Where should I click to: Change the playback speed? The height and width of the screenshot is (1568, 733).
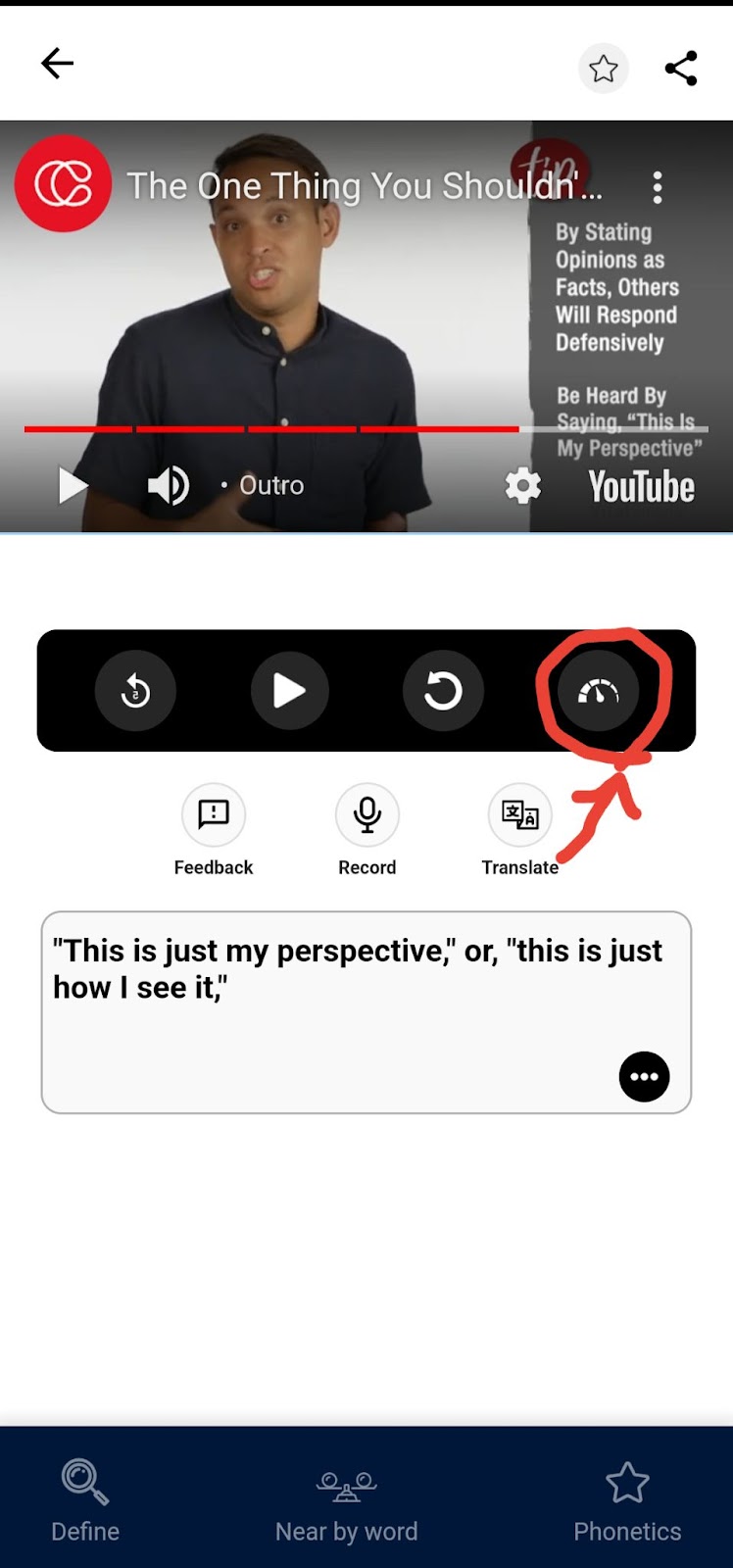598,692
